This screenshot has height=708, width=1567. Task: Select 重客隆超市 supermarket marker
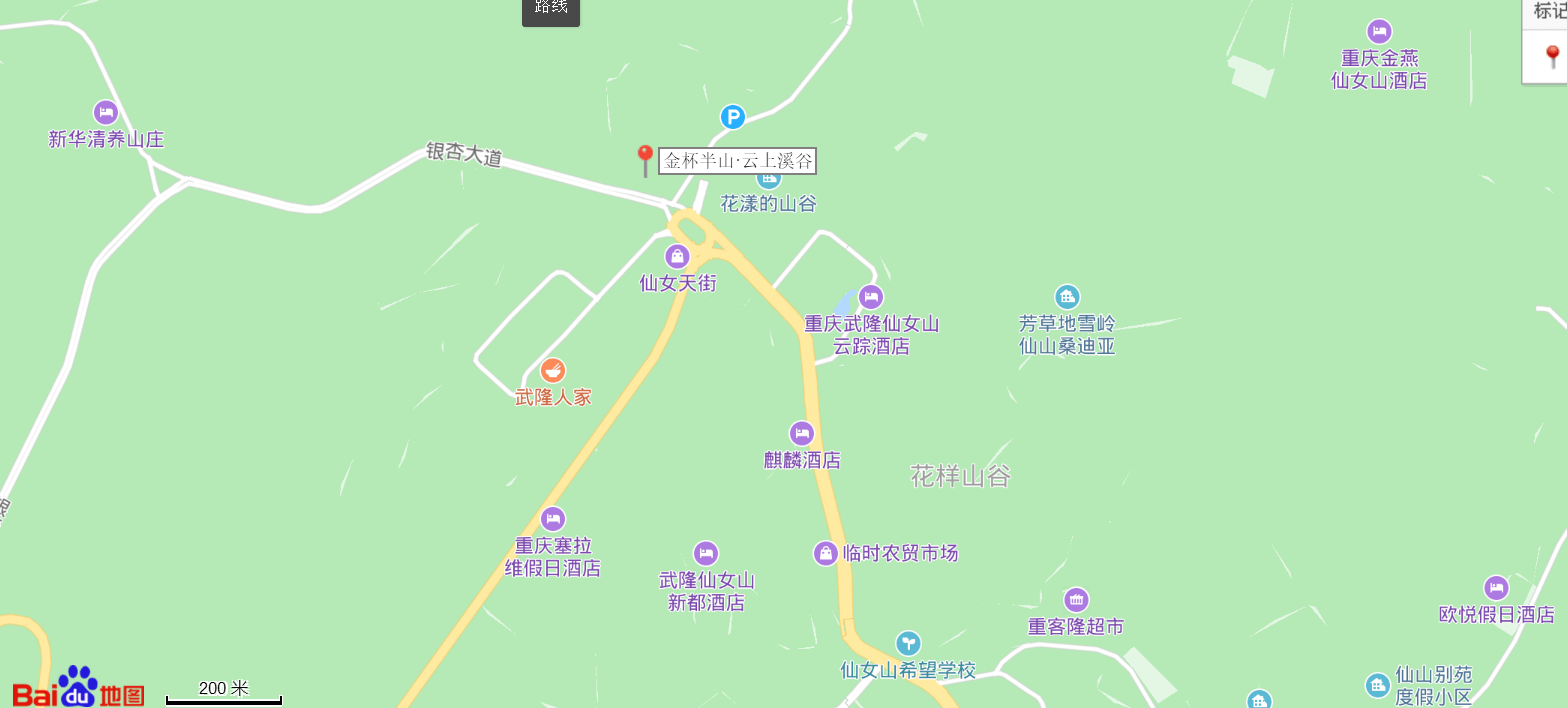tap(1076, 600)
